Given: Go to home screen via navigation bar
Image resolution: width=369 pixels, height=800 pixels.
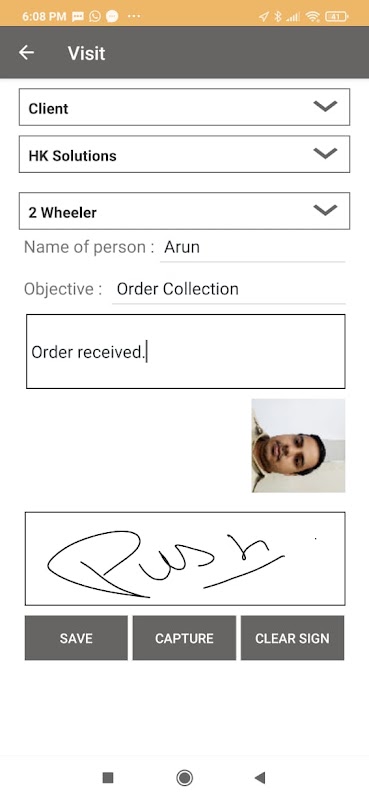Looking at the screenshot, I should pos(184,778).
